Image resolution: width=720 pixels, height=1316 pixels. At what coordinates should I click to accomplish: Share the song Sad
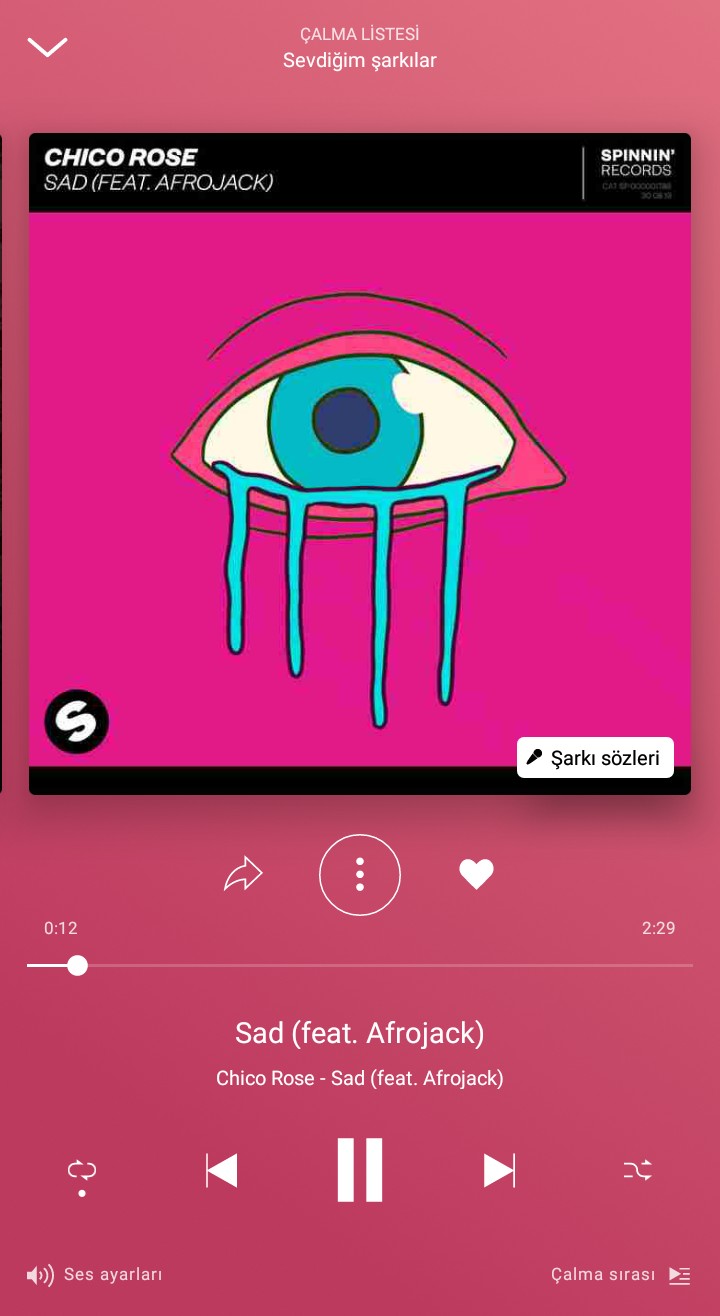pos(243,875)
